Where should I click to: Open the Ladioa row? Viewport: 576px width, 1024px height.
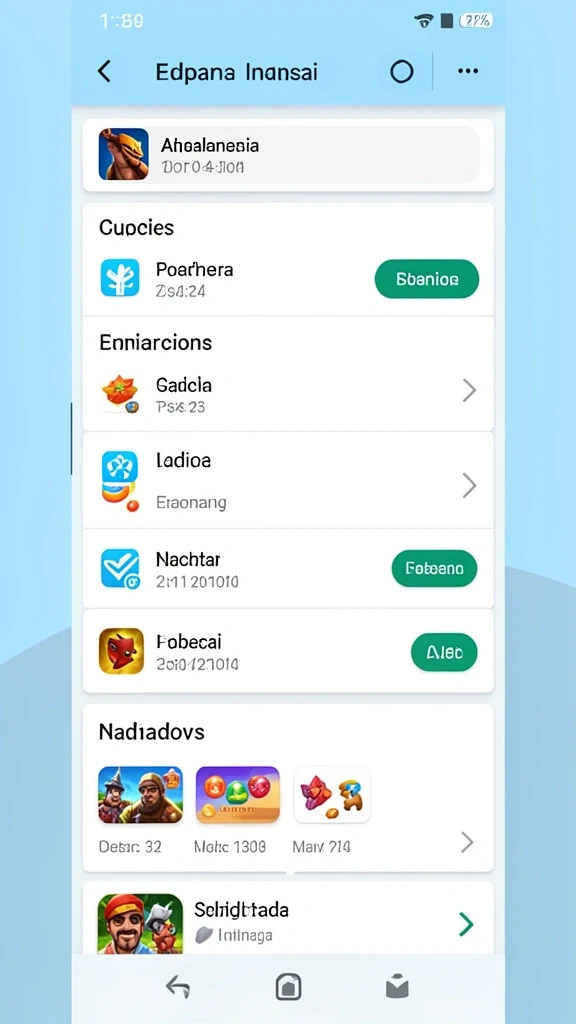288,481
